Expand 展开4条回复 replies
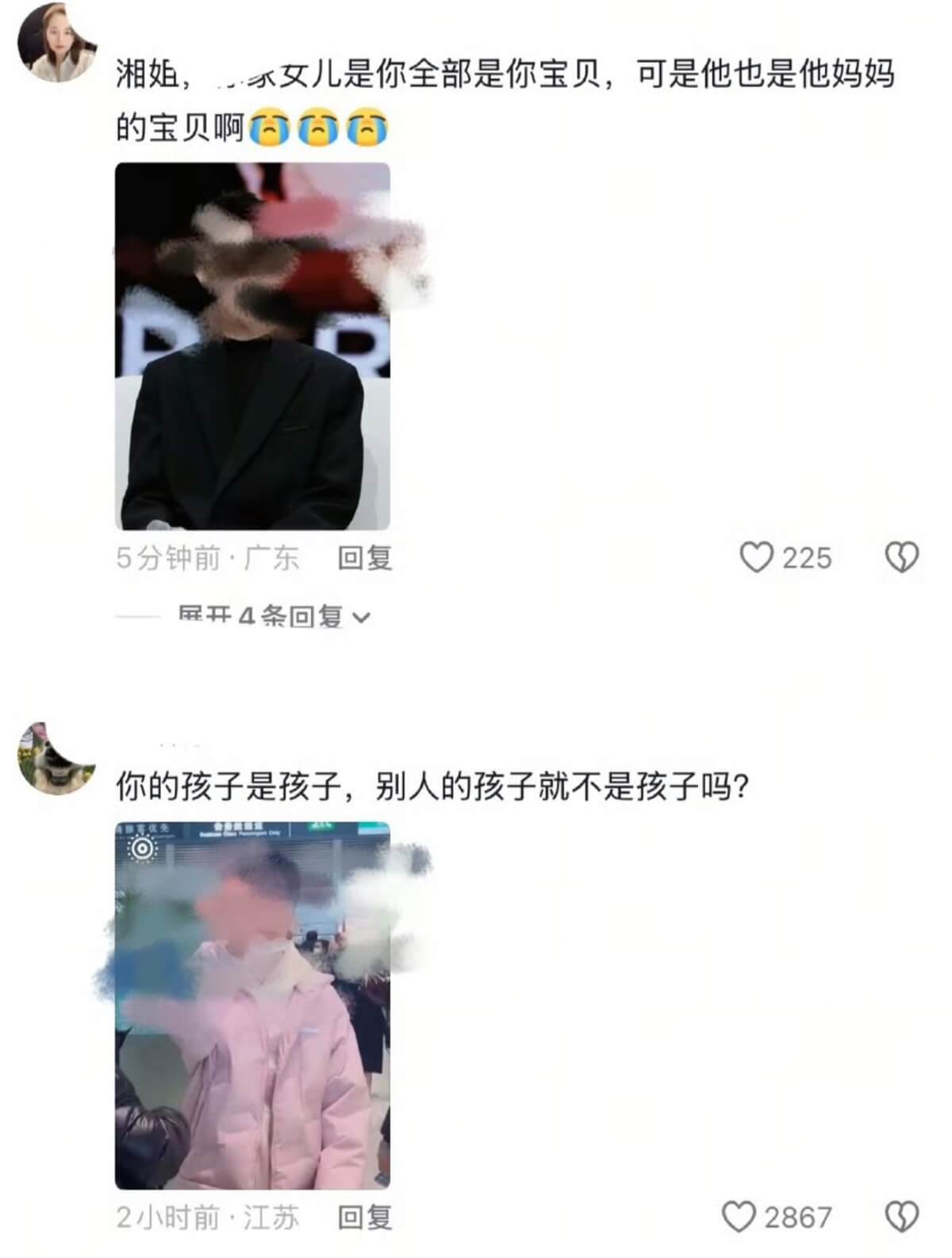 (274, 616)
